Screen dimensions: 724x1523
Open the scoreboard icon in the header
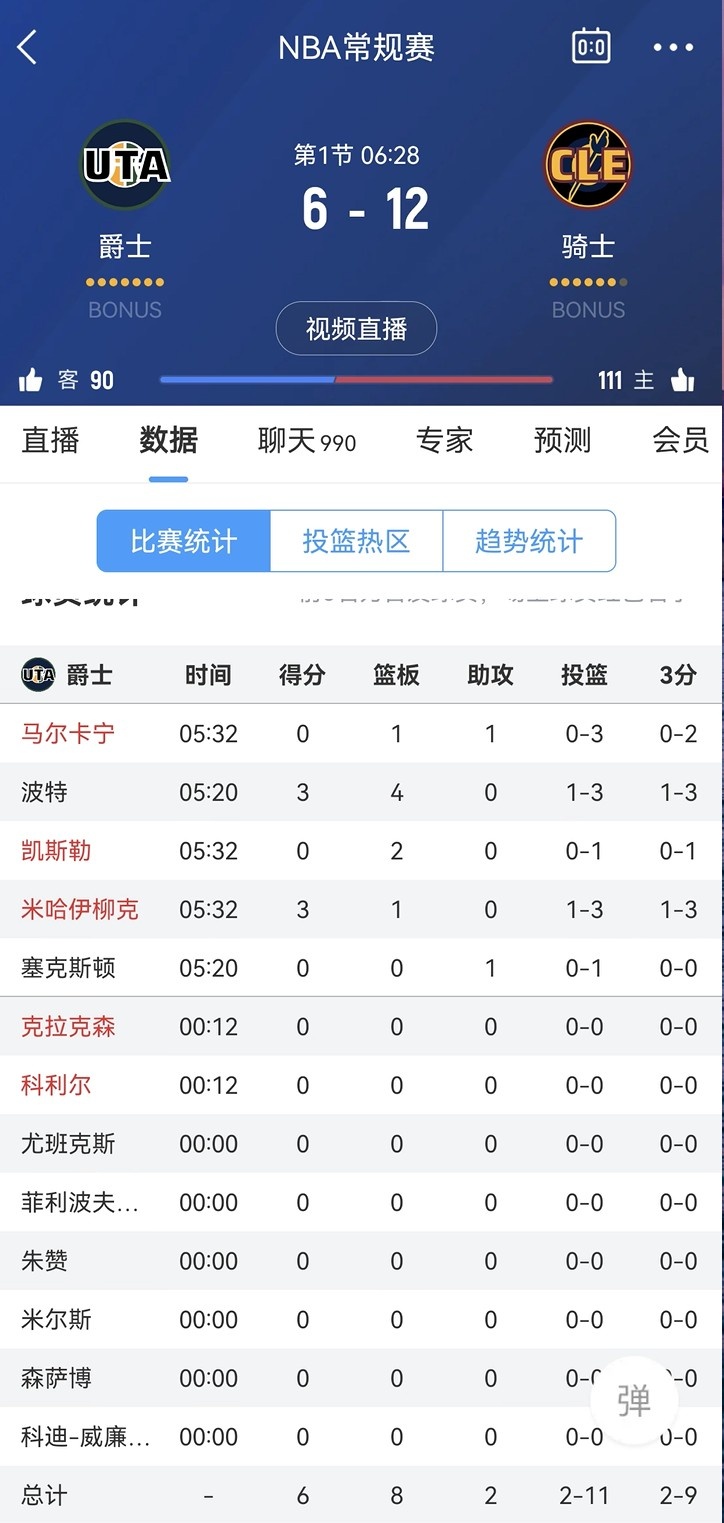pos(591,47)
